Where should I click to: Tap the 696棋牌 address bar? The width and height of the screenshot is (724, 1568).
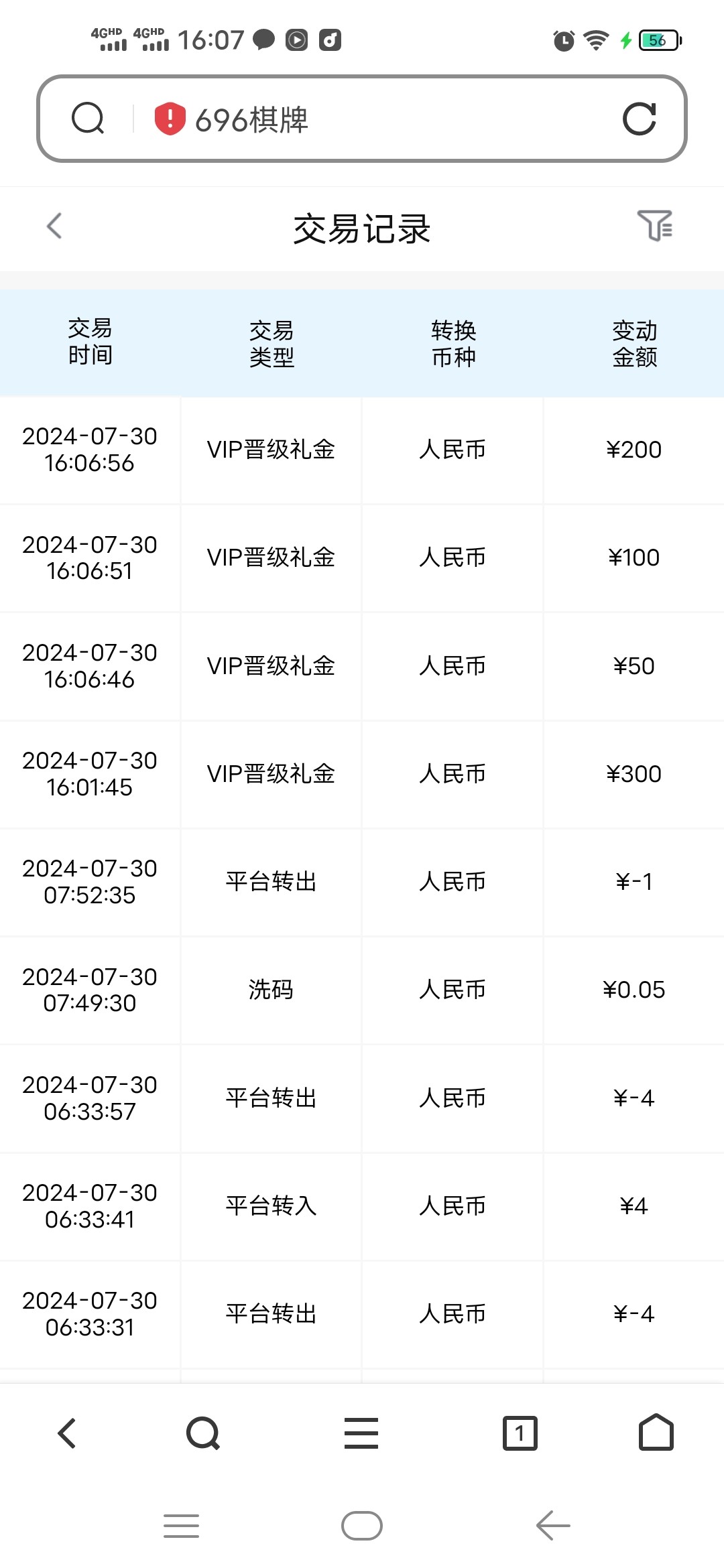[362, 119]
